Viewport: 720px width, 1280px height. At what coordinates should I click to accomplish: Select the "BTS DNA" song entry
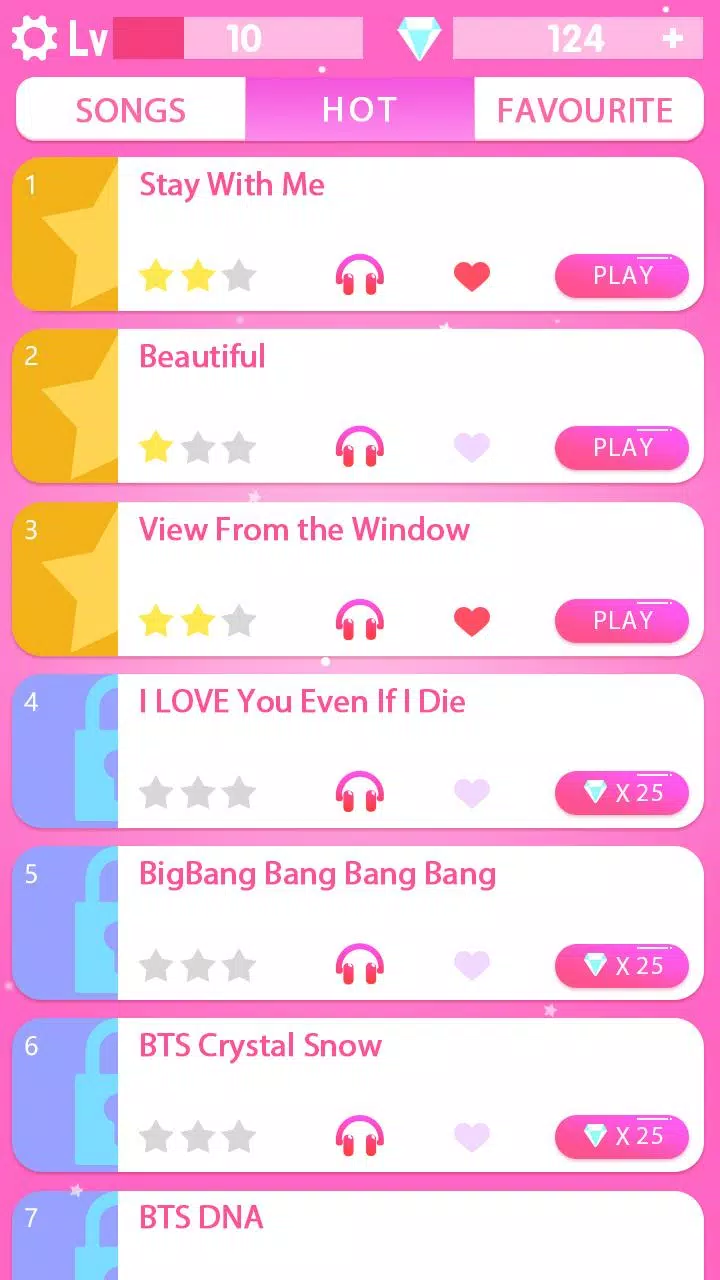pyautogui.click(x=360, y=1230)
